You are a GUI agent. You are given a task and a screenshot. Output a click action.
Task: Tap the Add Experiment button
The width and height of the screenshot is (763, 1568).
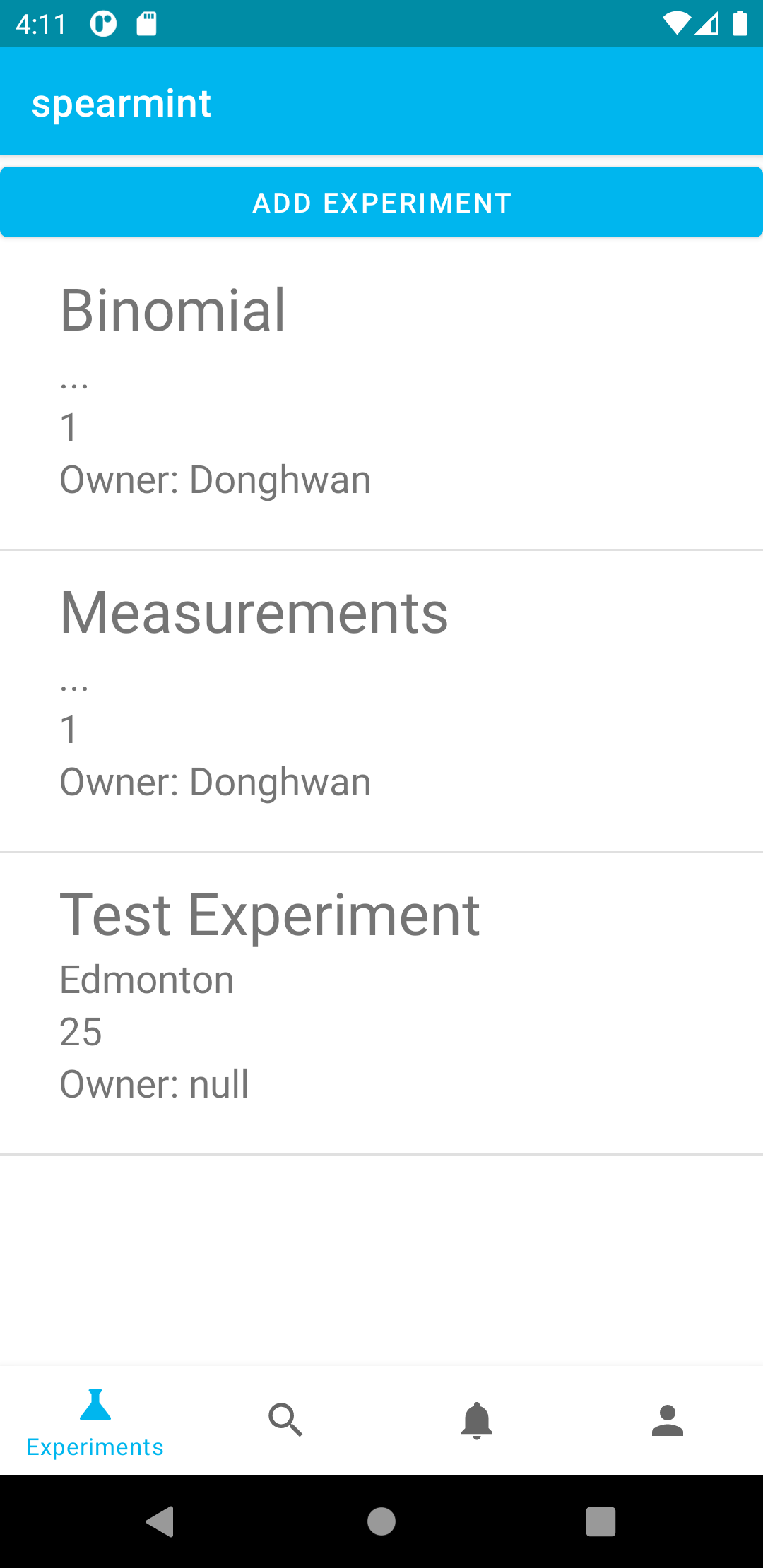tap(381, 203)
